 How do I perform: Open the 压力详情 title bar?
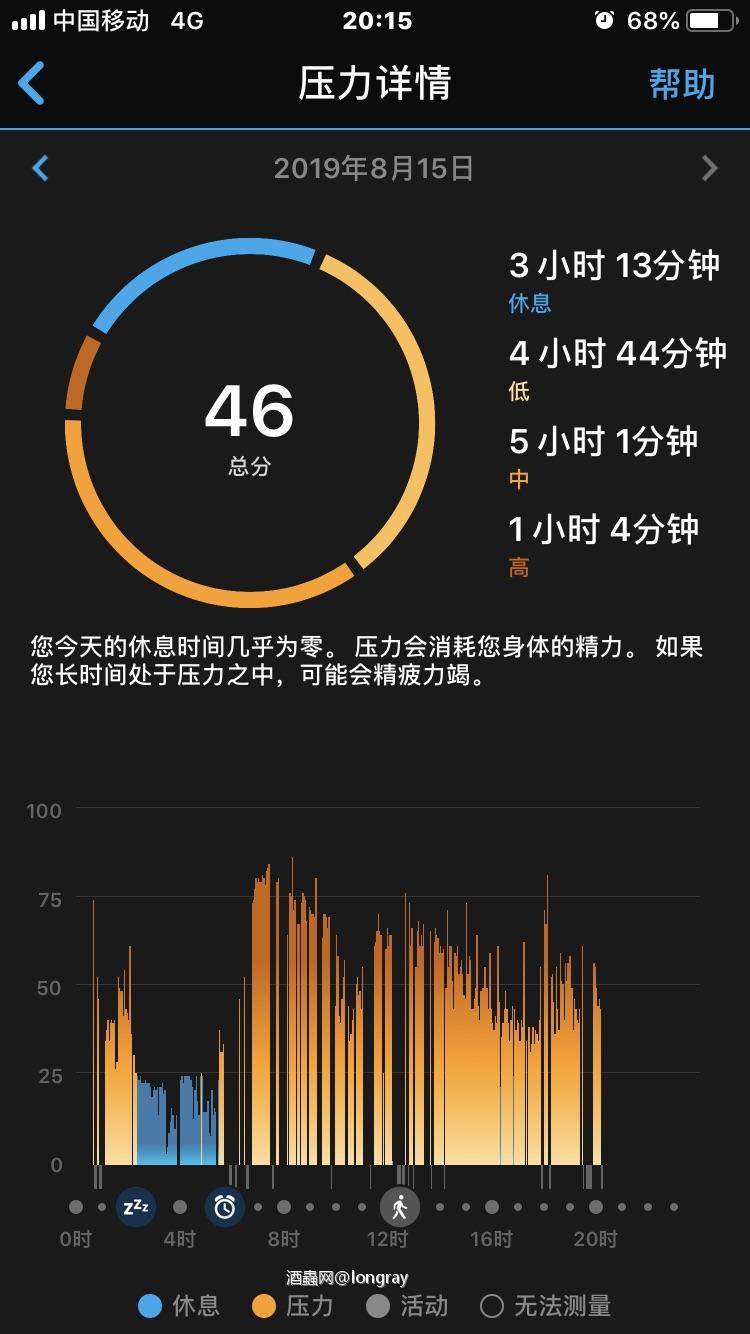[375, 84]
